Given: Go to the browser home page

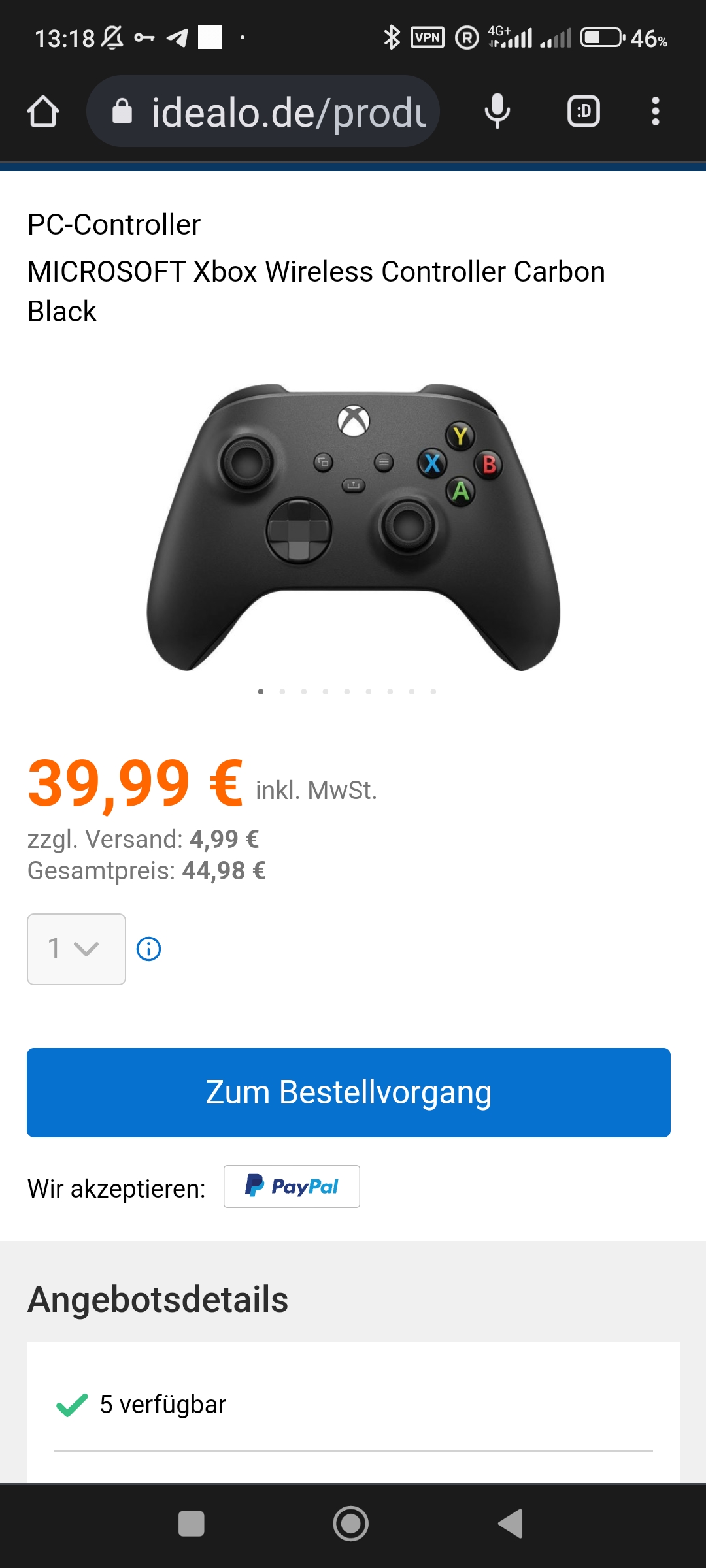Looking at the screenshot, I should (43, 111).
